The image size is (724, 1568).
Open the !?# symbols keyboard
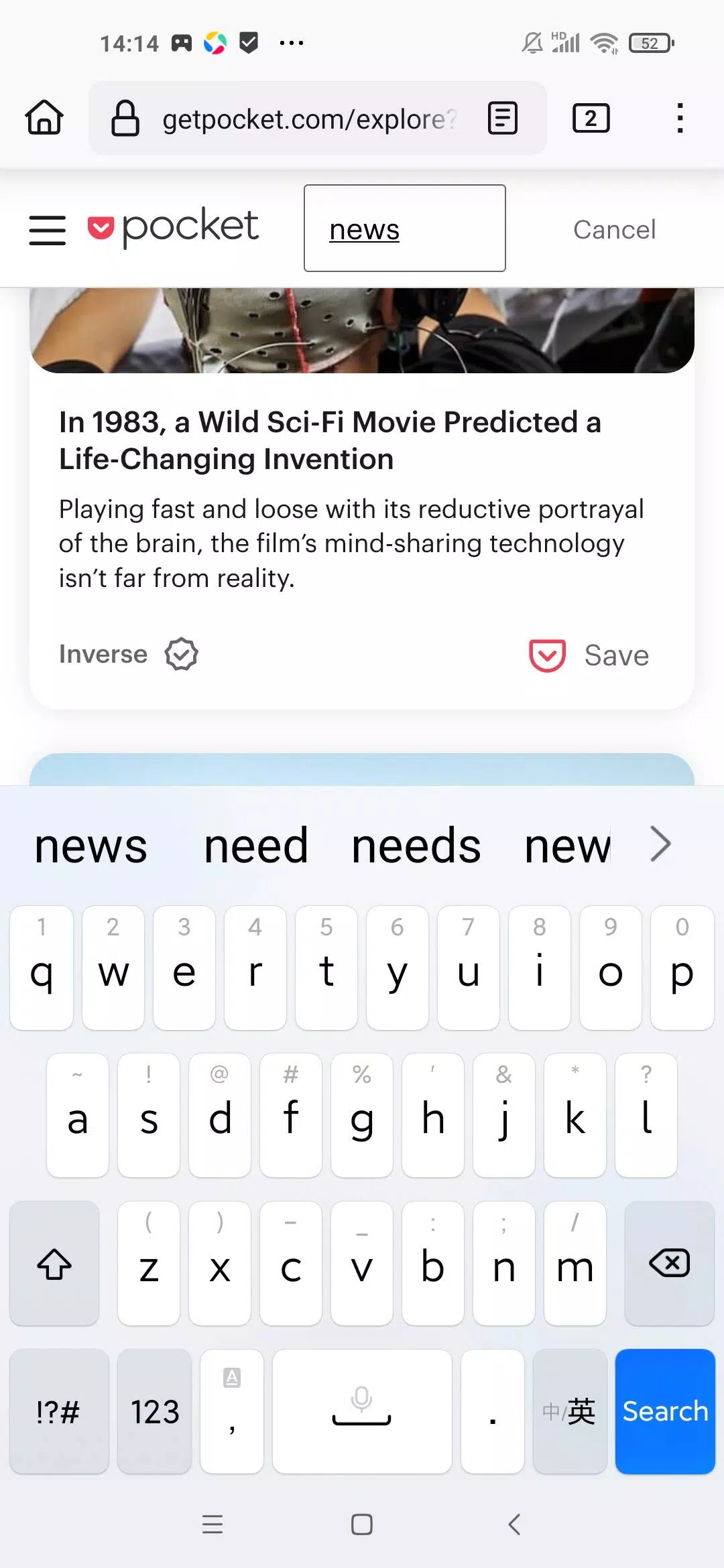coord(59,1411)
